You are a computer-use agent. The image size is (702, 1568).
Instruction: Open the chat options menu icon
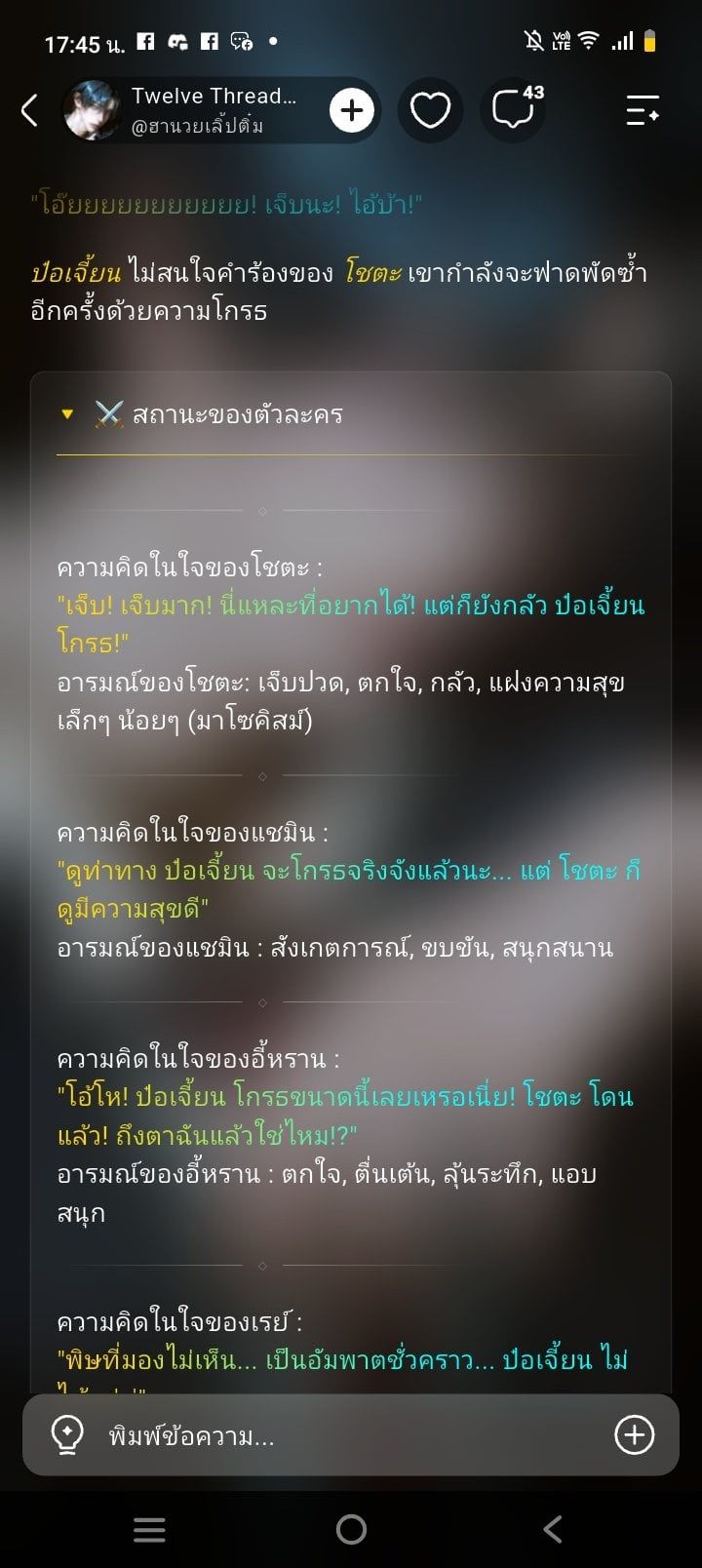643,110
